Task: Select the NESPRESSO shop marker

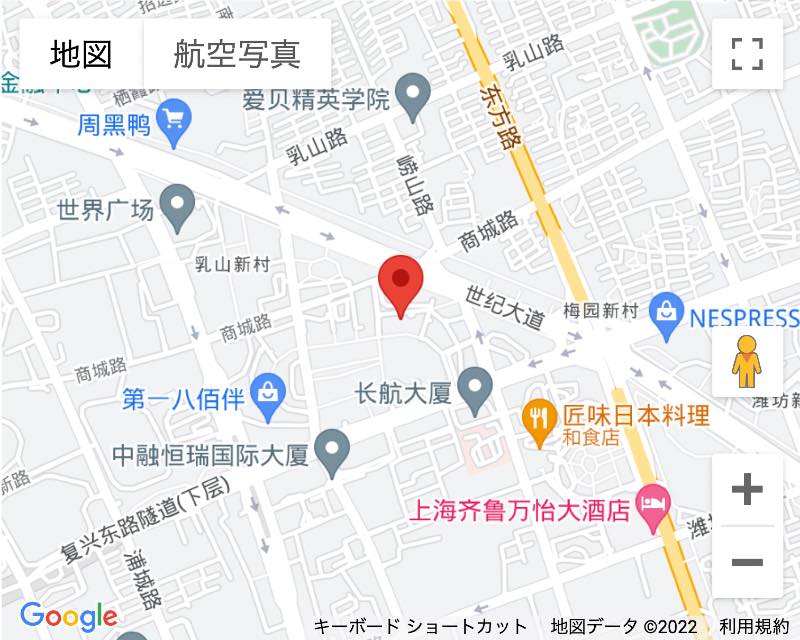Action: pos(666,314)
